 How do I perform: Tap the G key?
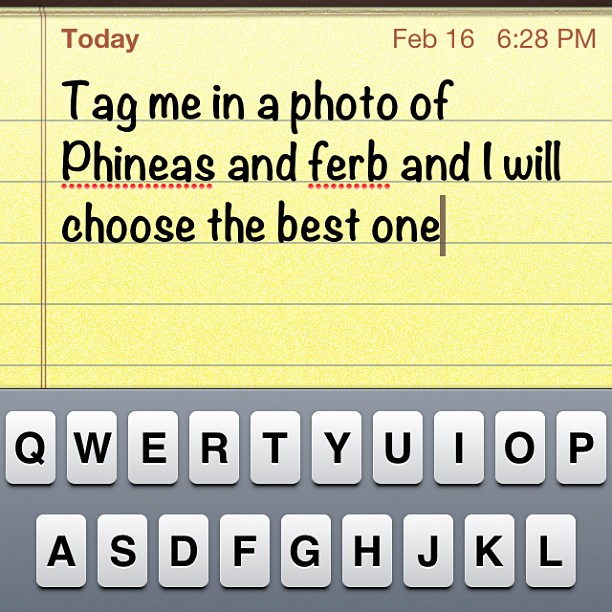click(306, 550)
